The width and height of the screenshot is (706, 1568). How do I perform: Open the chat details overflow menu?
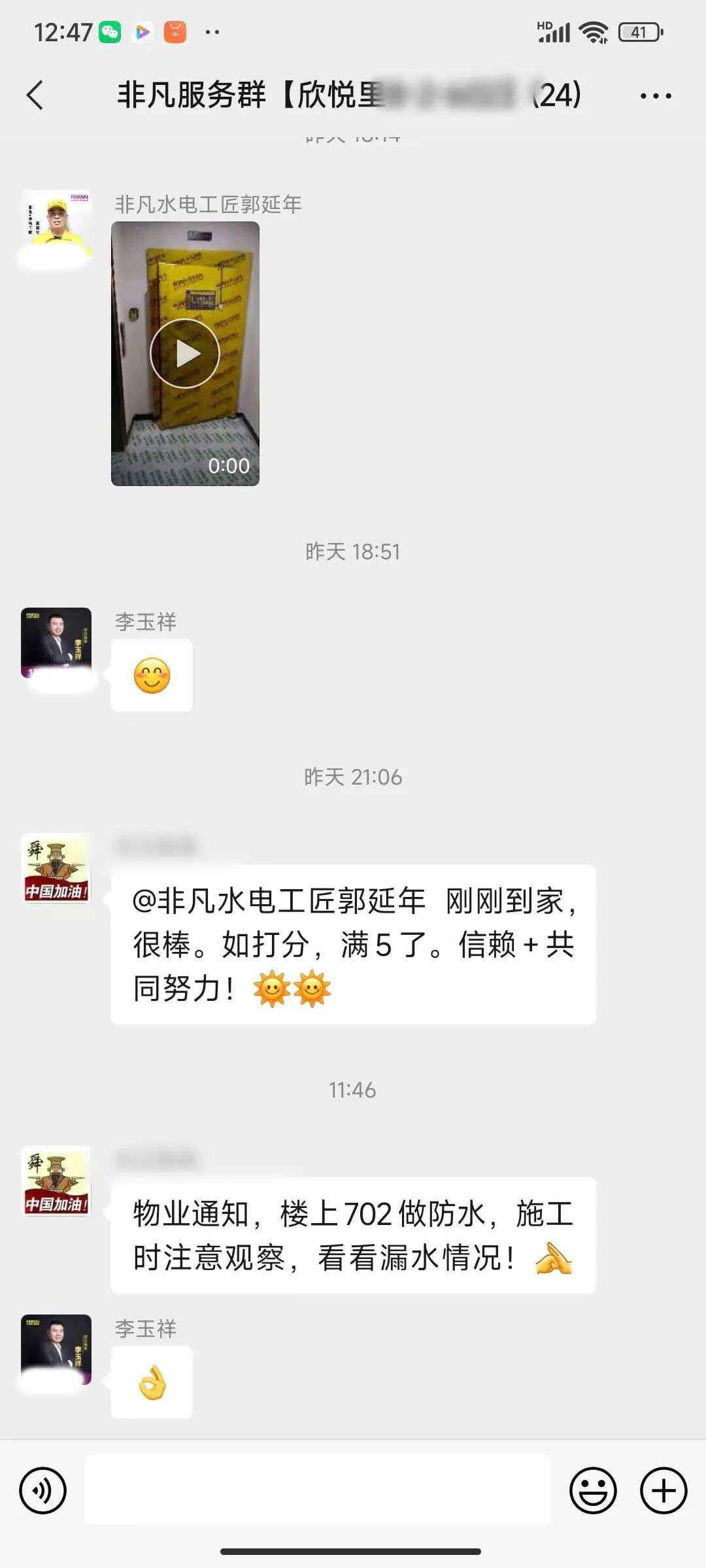pos(655,96)
